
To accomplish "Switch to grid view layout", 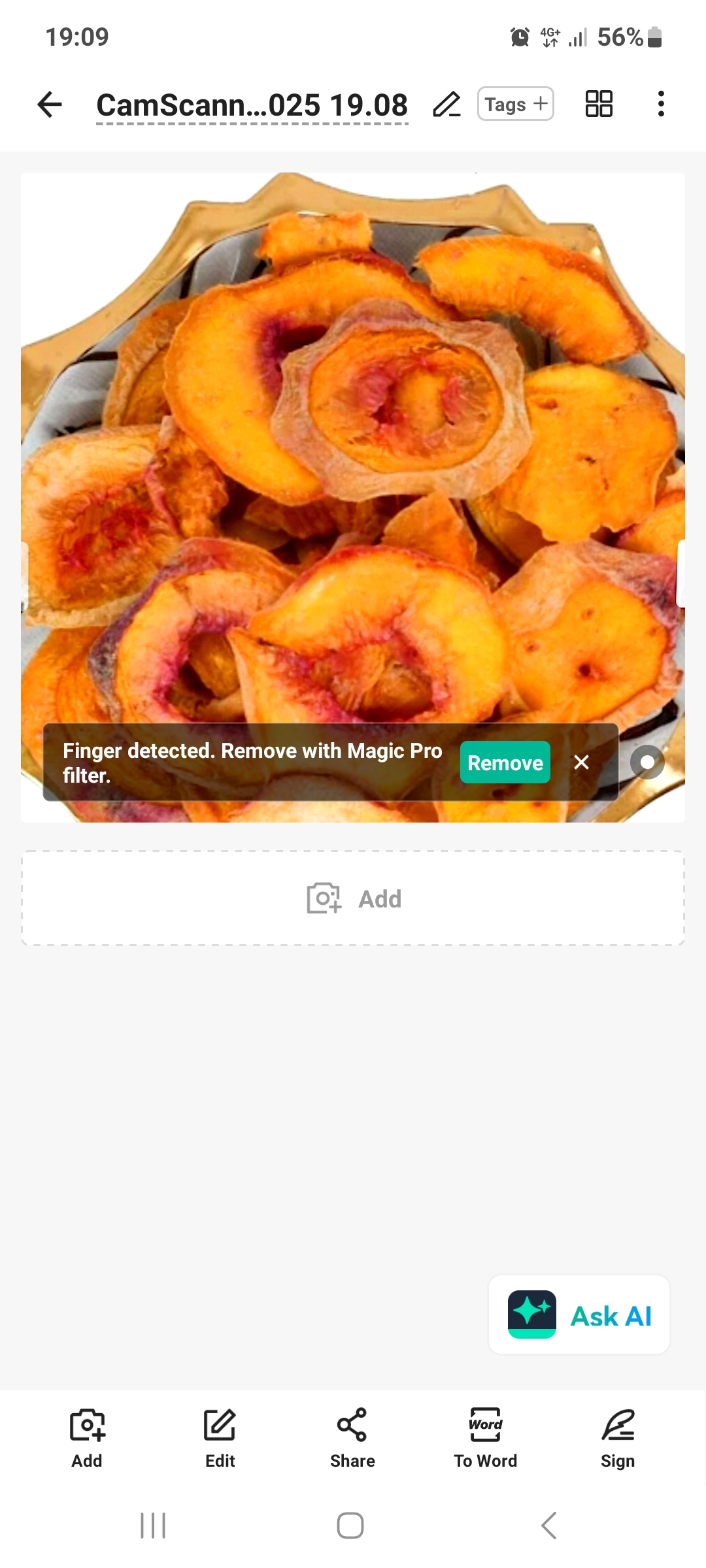I will [x=598, y=104].
